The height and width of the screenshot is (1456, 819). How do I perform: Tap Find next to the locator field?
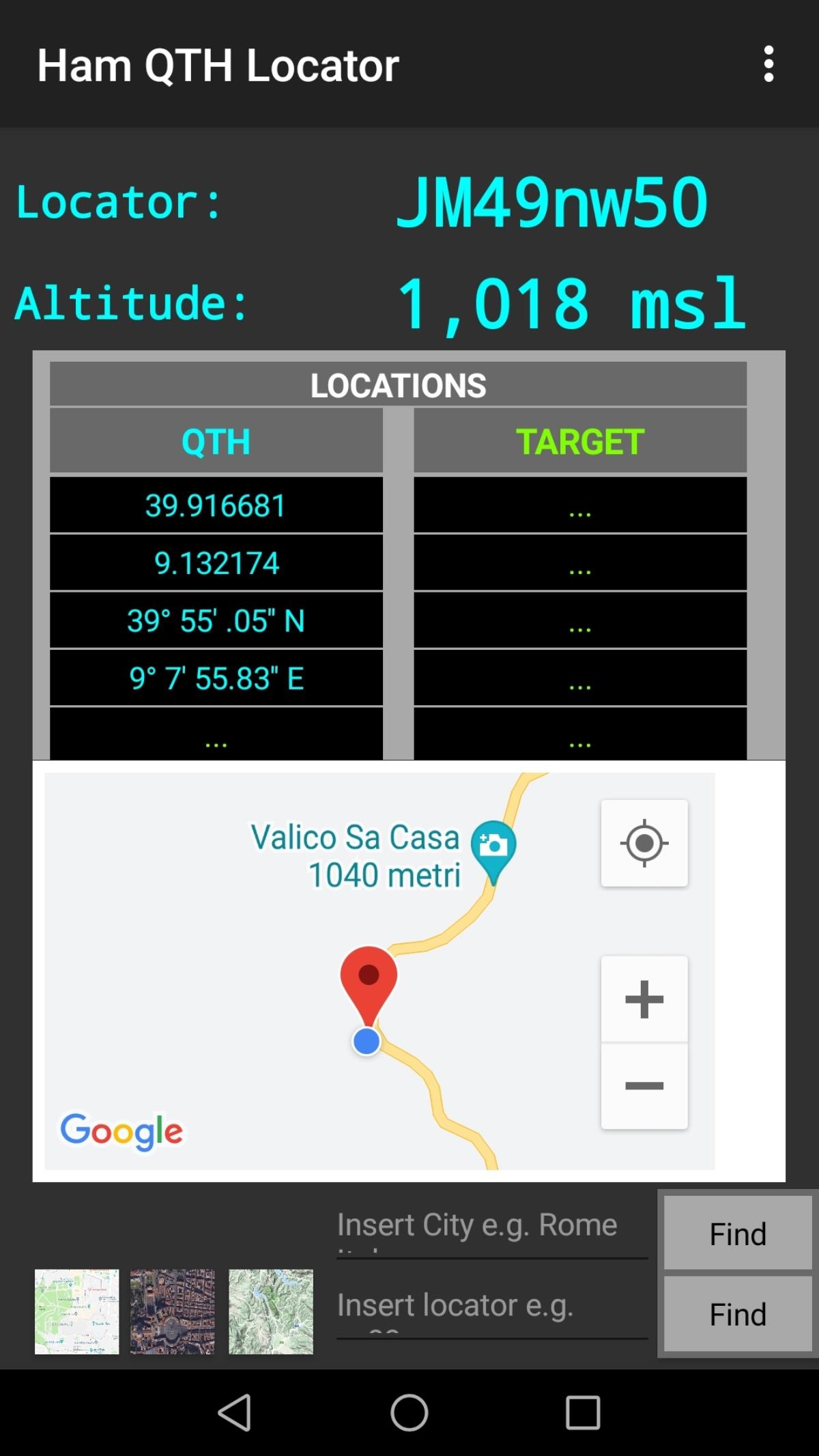(738, 1314)
